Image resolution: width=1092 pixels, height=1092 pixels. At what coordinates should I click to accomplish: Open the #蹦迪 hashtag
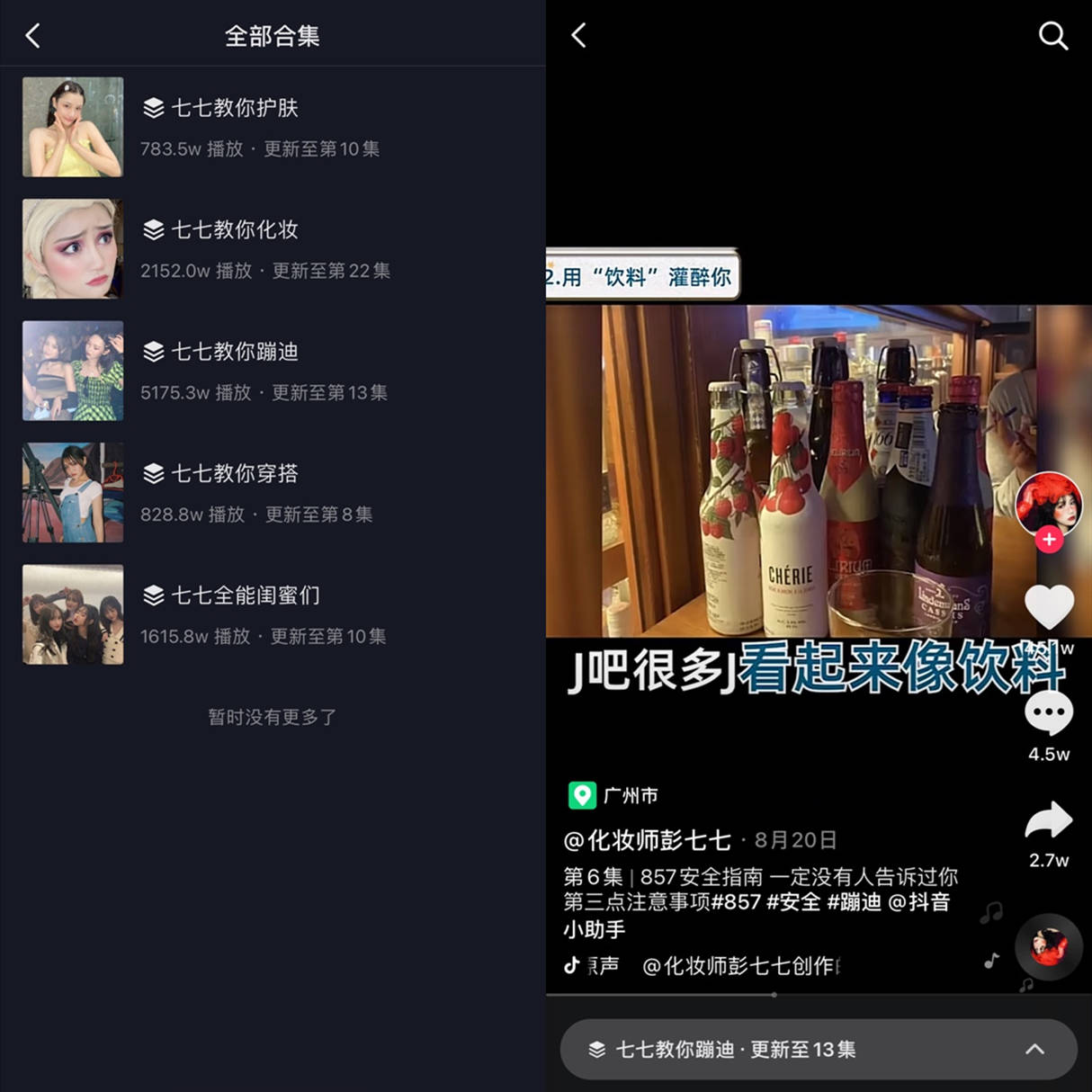coord(854,902)
